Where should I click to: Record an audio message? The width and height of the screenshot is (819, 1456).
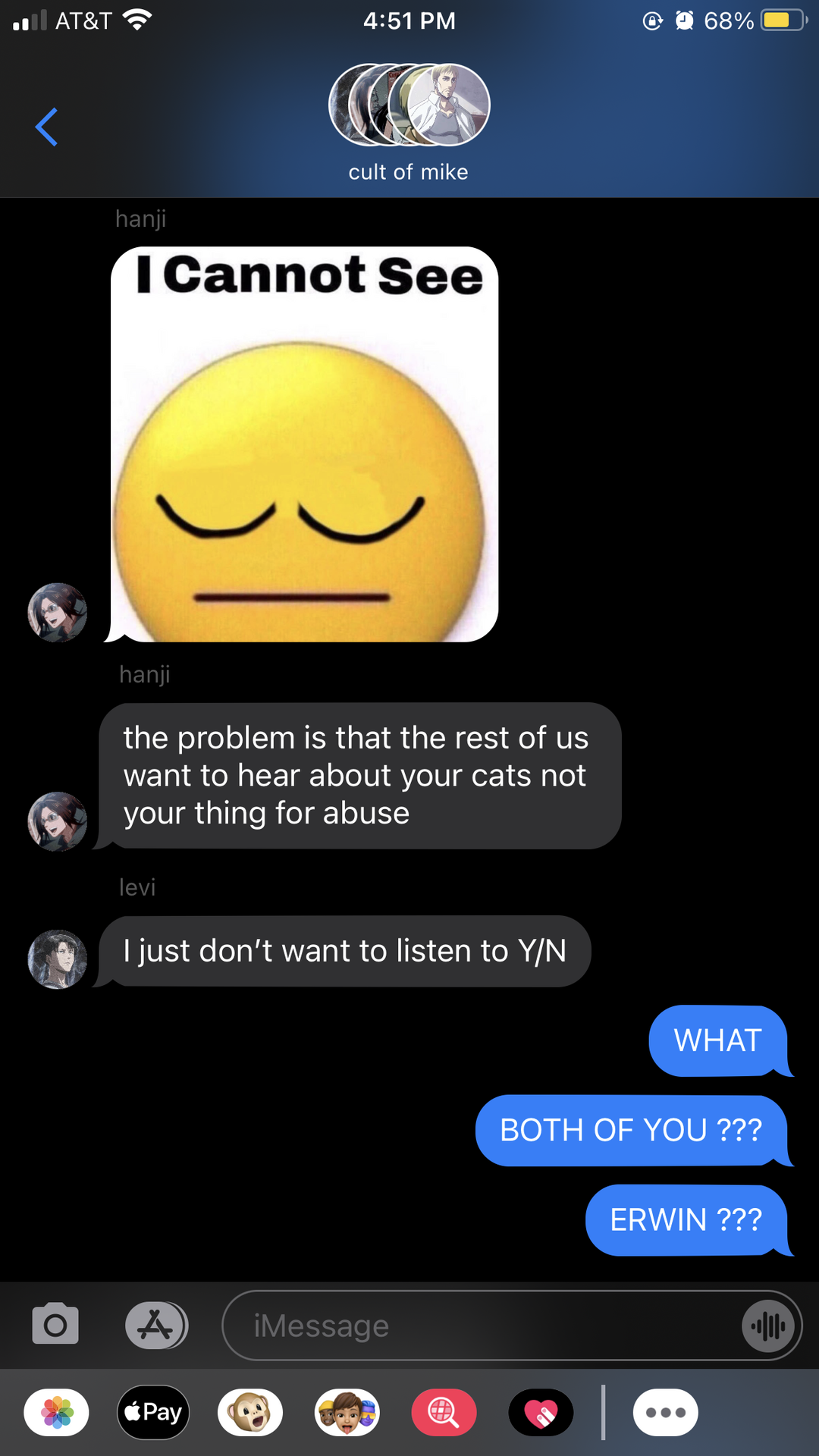tap(768, 1326)
